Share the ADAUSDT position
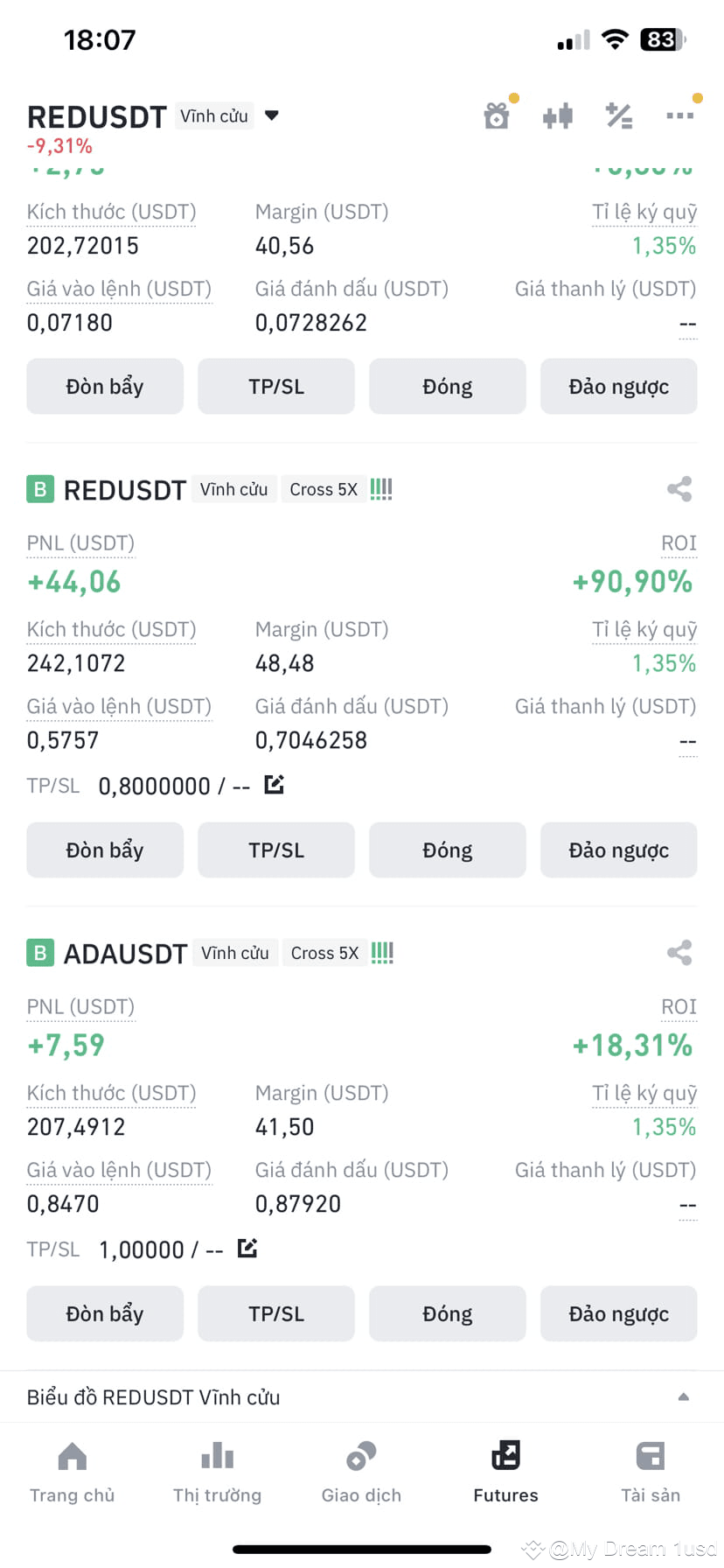Image resolution: width=724 pixels, height=1568 pixels. pyautogui.click(x=679, y=953)
